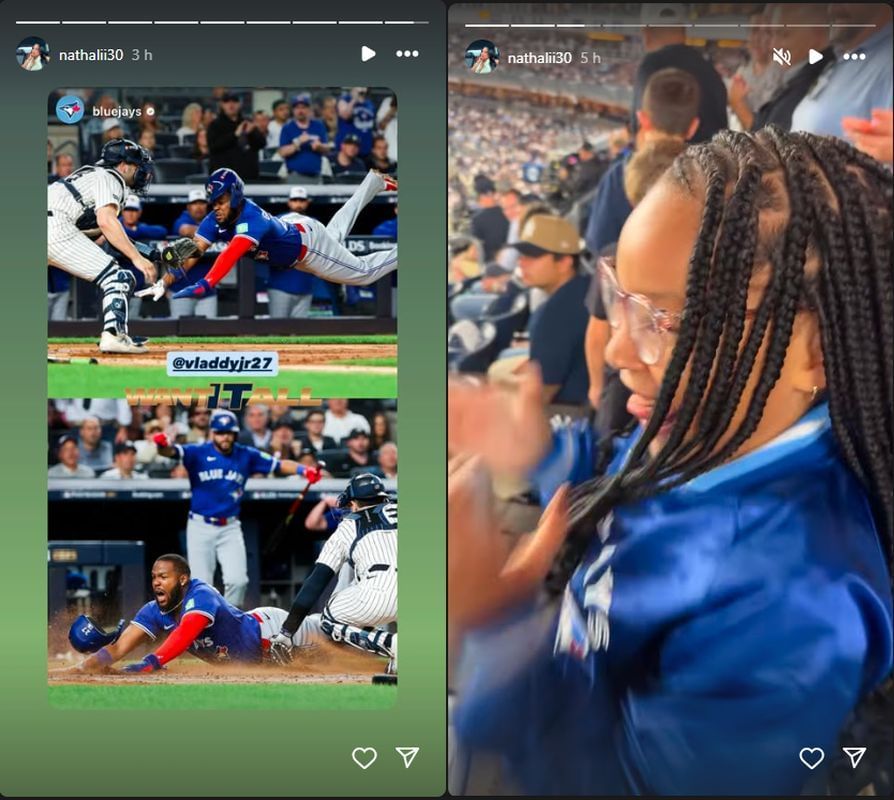Open nathalii30 profile from the 5 h story
This screenshot has height=800, width=894.
[539, 58]
